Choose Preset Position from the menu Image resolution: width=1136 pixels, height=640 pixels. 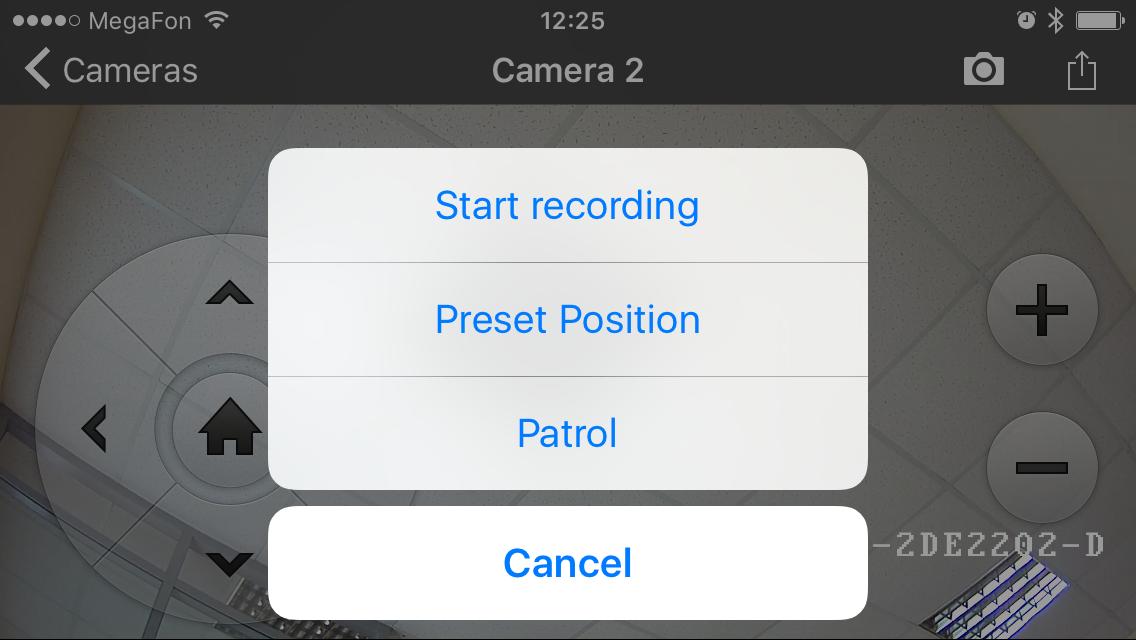tap(567, 320)
